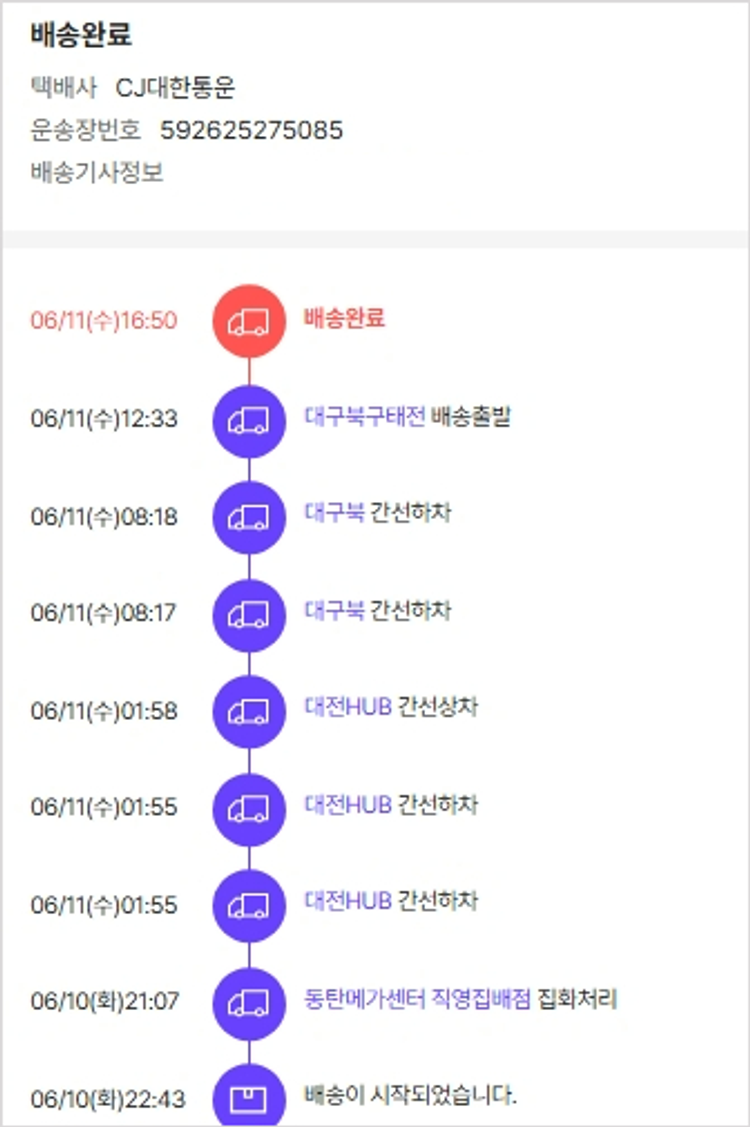The image size is (750, 1127).
Task: Open the 대구북구태전 branch link
Action: [365, 416]
